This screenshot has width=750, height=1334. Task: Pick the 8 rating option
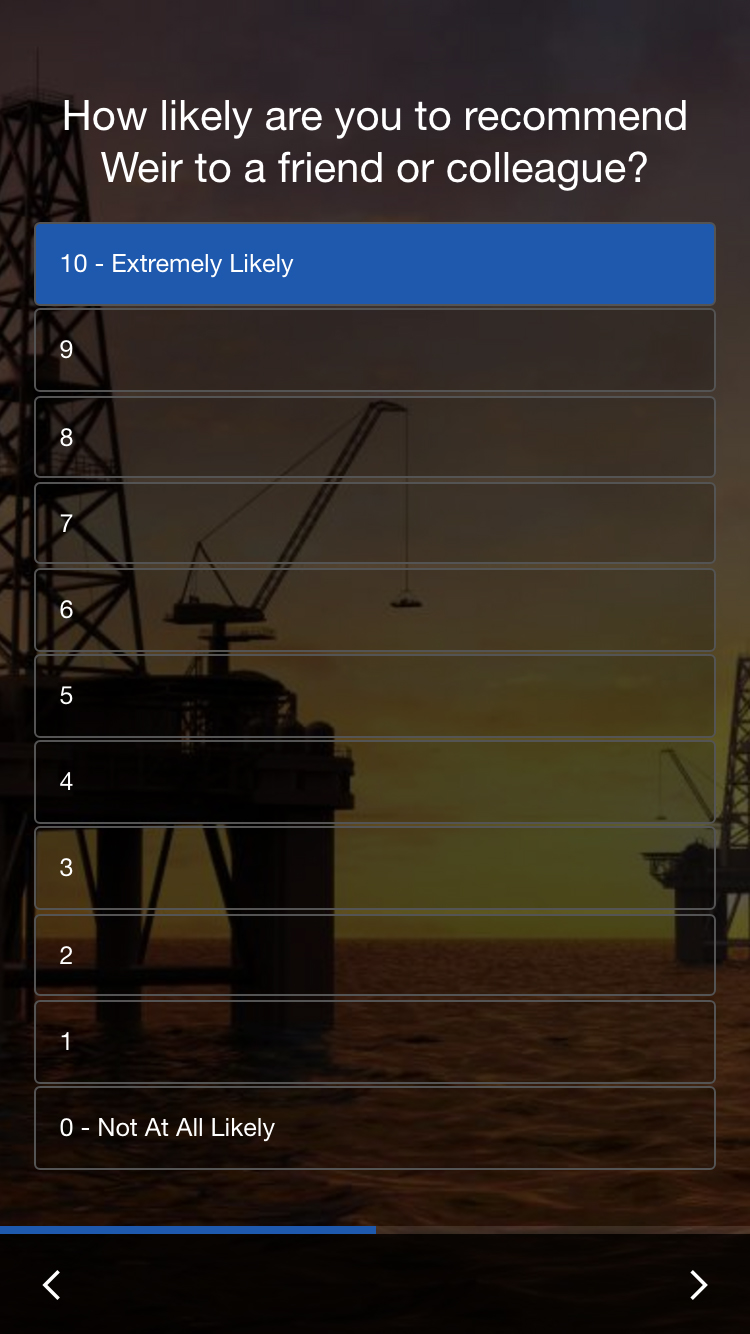pyautogui.click(x=375, y=437)
